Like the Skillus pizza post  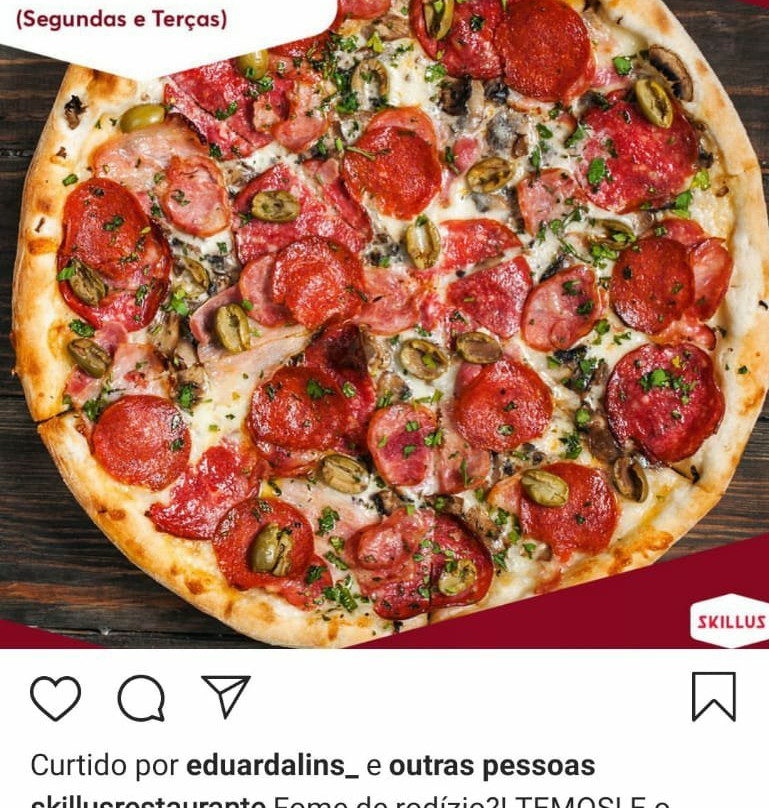55,698
